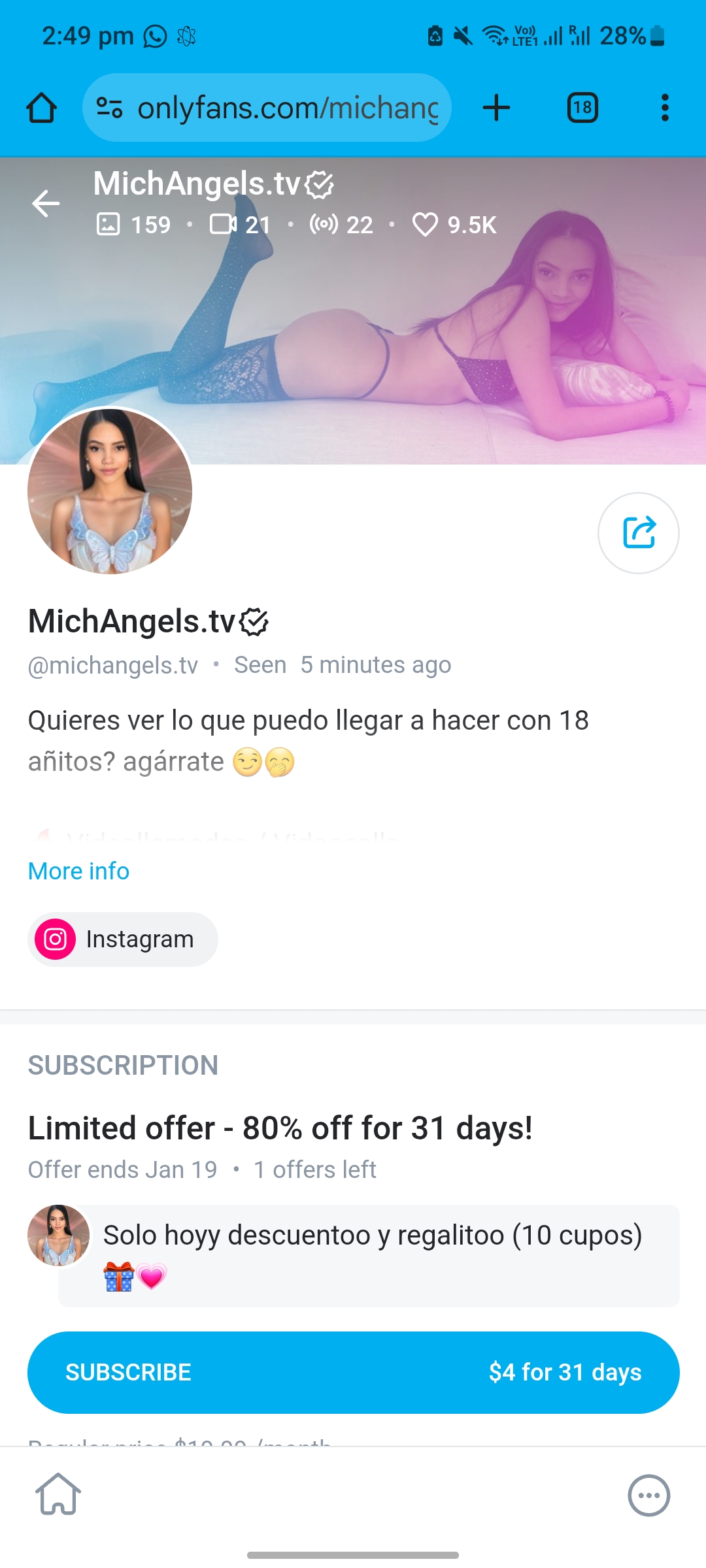The height and width of the screenshot is (1568, 706).
Task: Open the Instagram link chip
Action: click(123, 939)
